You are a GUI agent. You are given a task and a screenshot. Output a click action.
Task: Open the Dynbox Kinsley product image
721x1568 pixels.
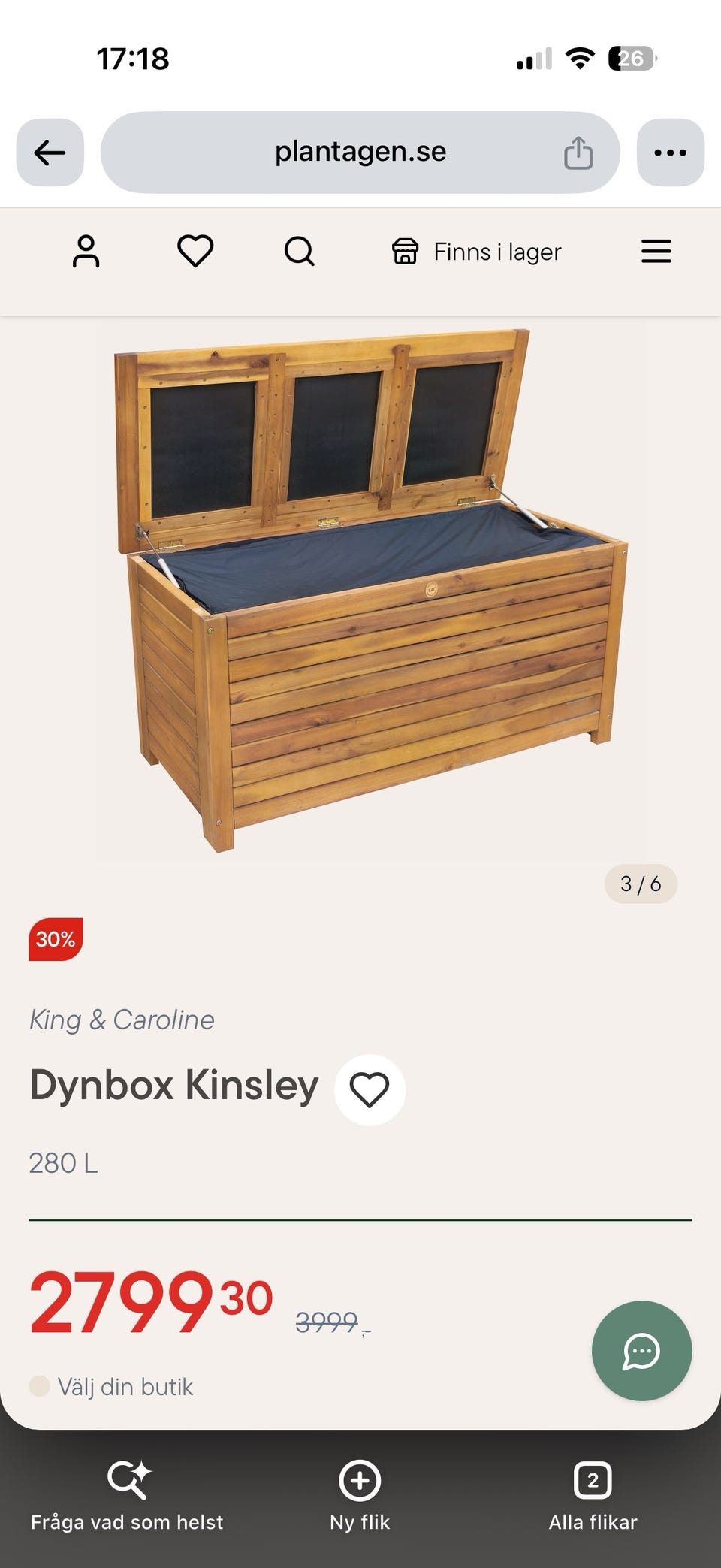[x=371, y=590]
